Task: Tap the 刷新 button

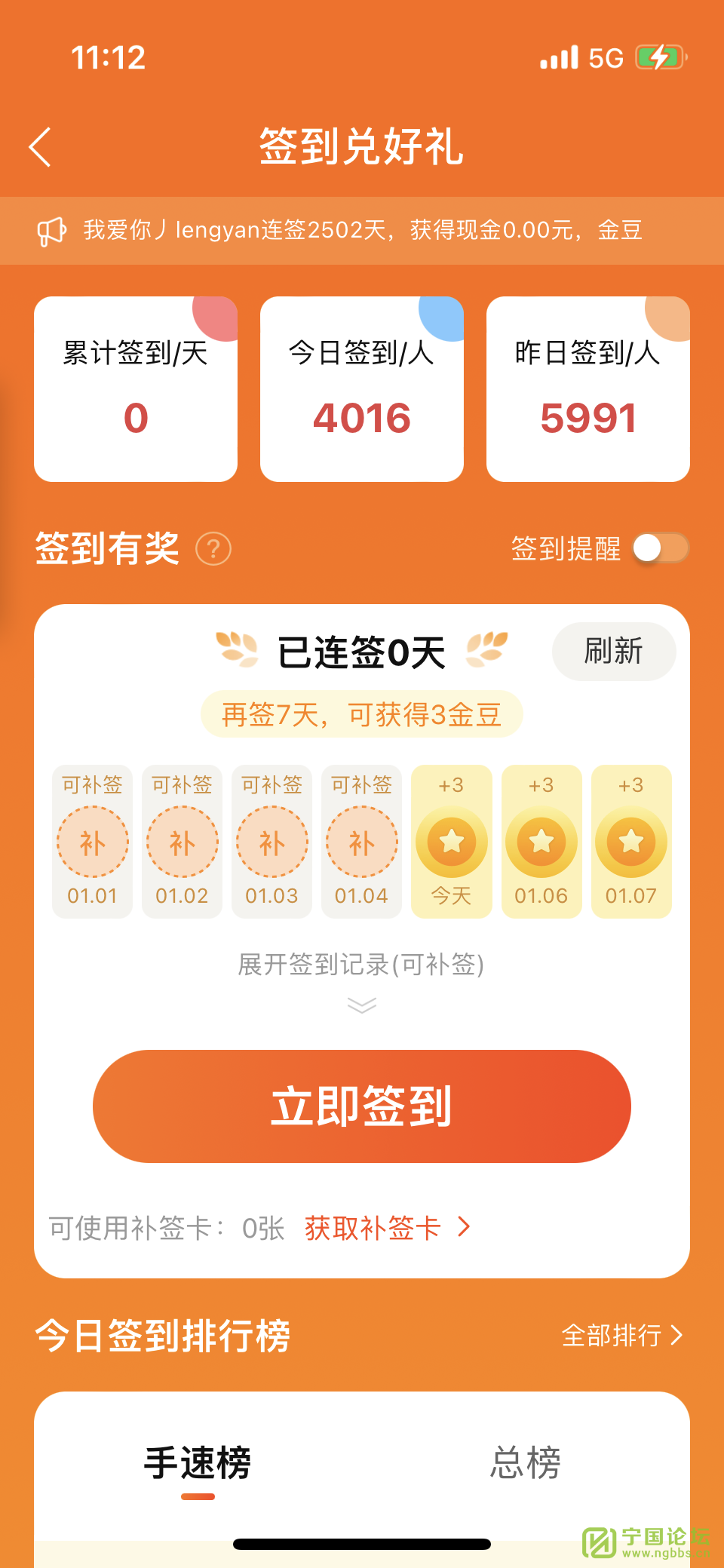Action: point(613,652)
